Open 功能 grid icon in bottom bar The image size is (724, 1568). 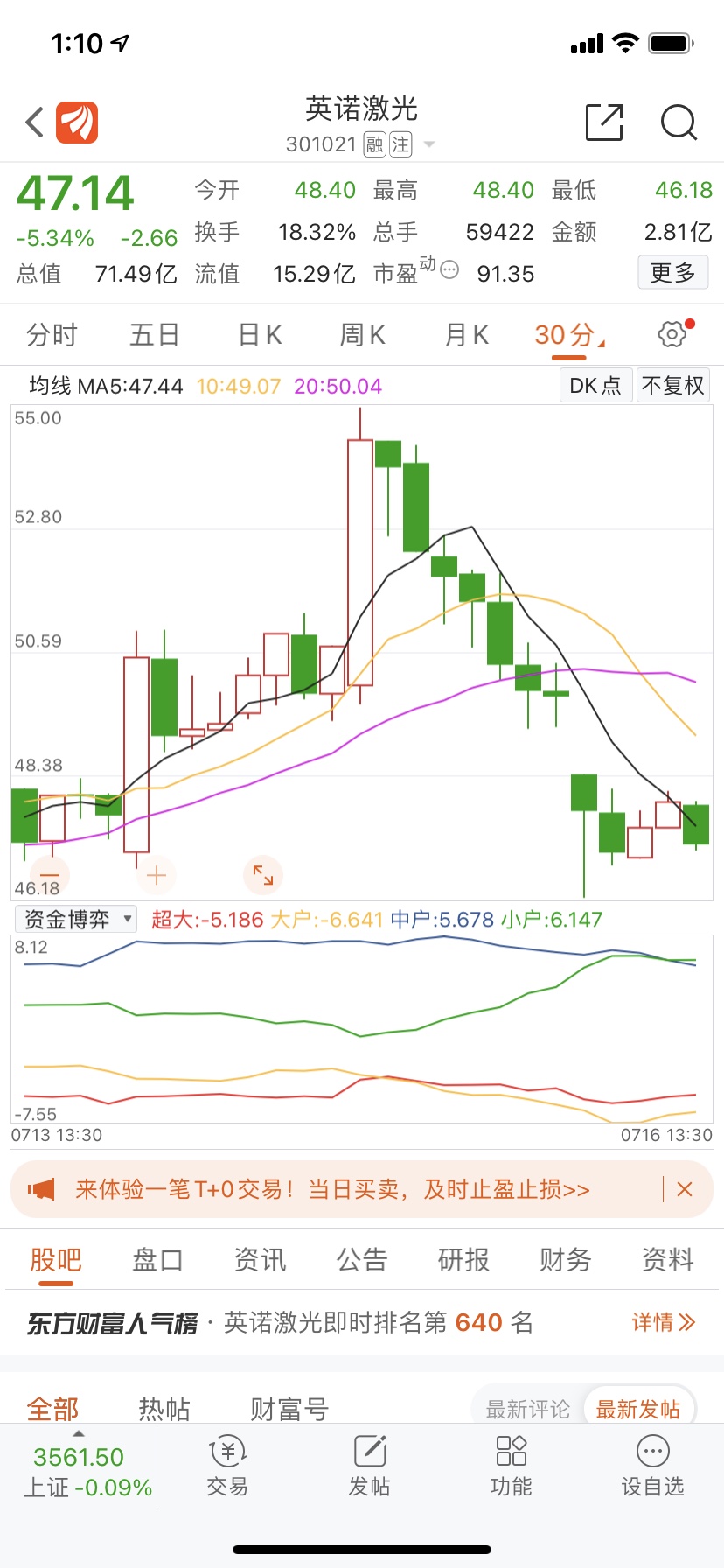coord(511,1468)
